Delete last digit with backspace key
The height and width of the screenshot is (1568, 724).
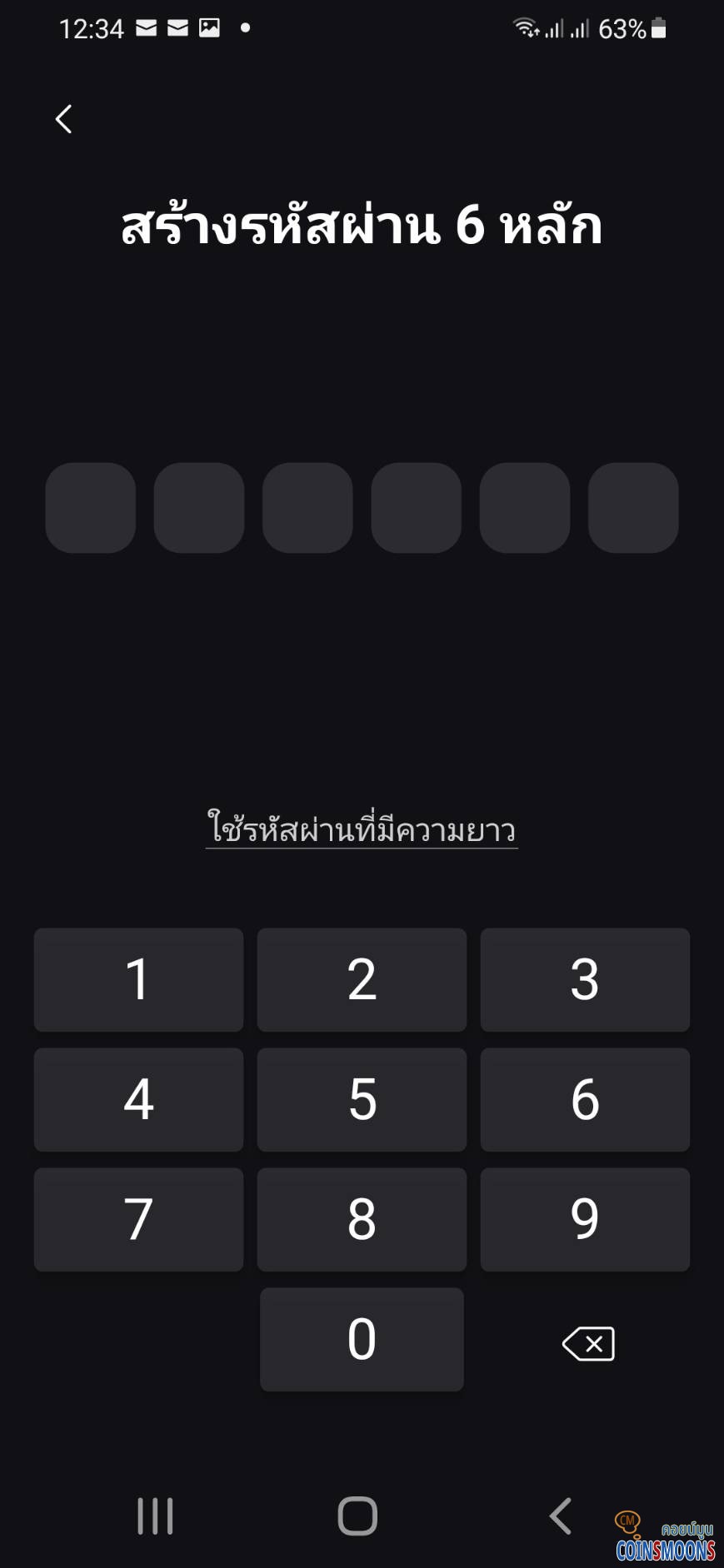coord(588,1343)
